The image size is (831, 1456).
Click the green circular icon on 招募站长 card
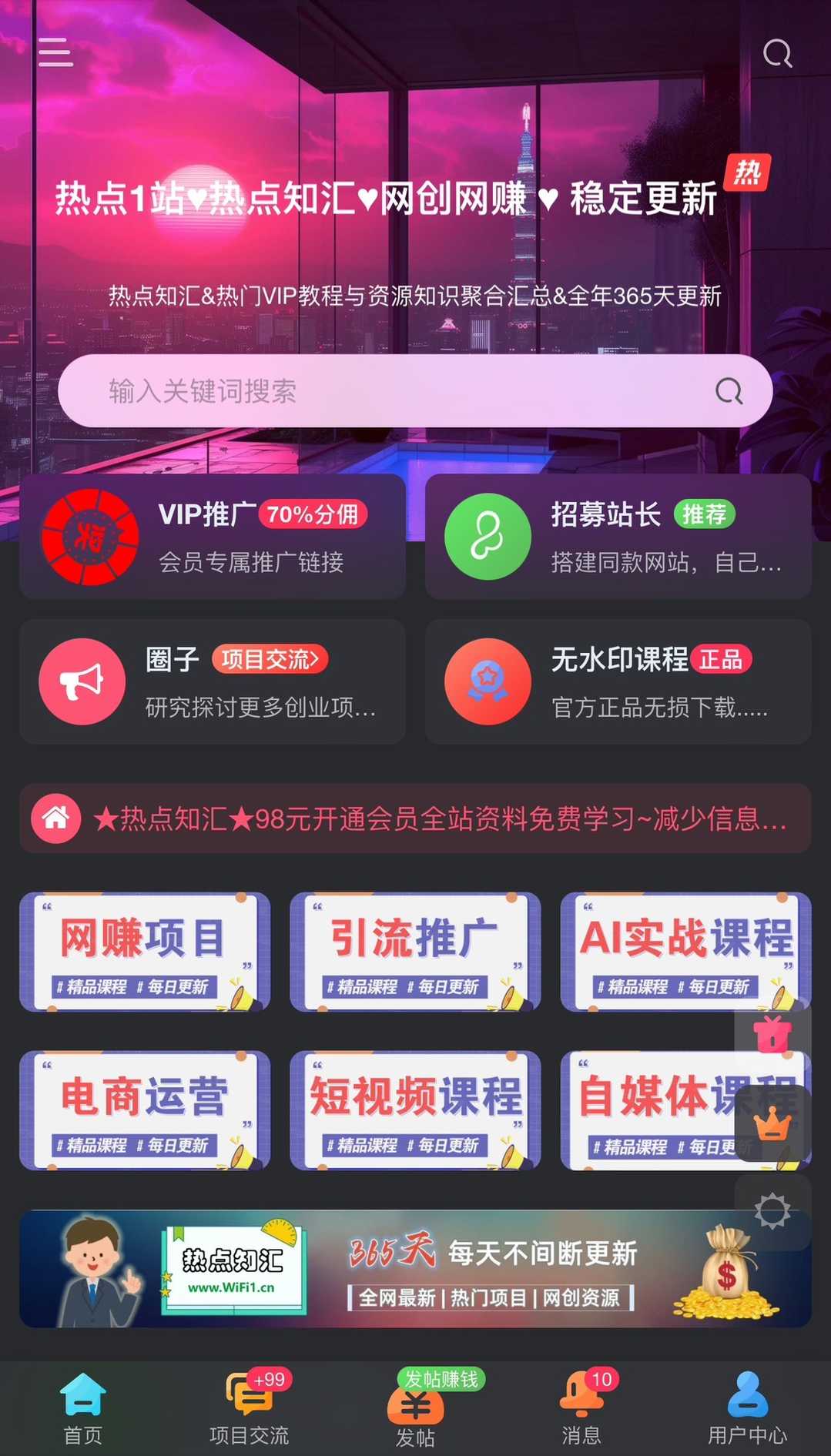(x=488, y=537)
